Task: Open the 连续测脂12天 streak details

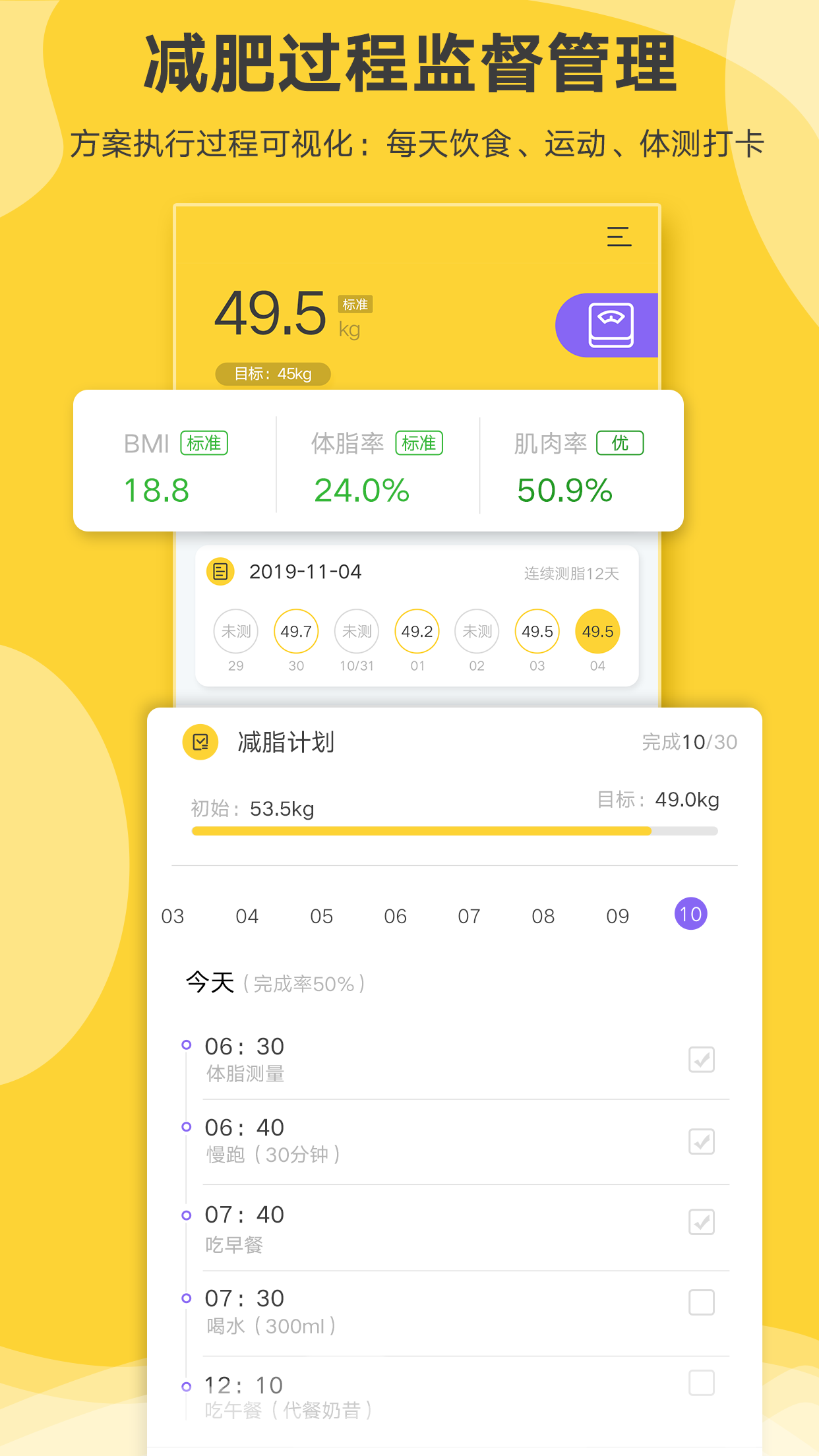Action: point(571,572)
